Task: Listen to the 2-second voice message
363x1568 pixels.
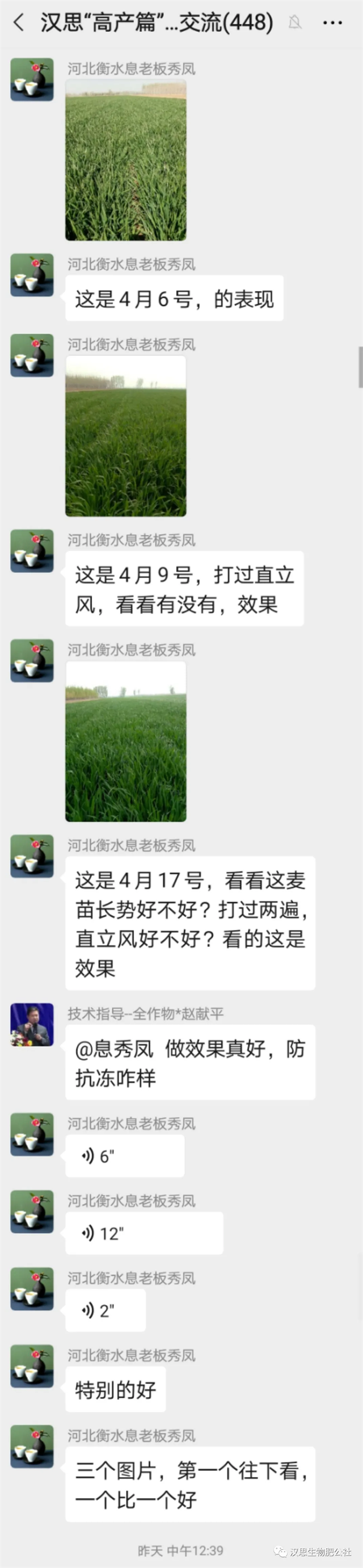Action: pyautogui.click(x=106, y=1310)
